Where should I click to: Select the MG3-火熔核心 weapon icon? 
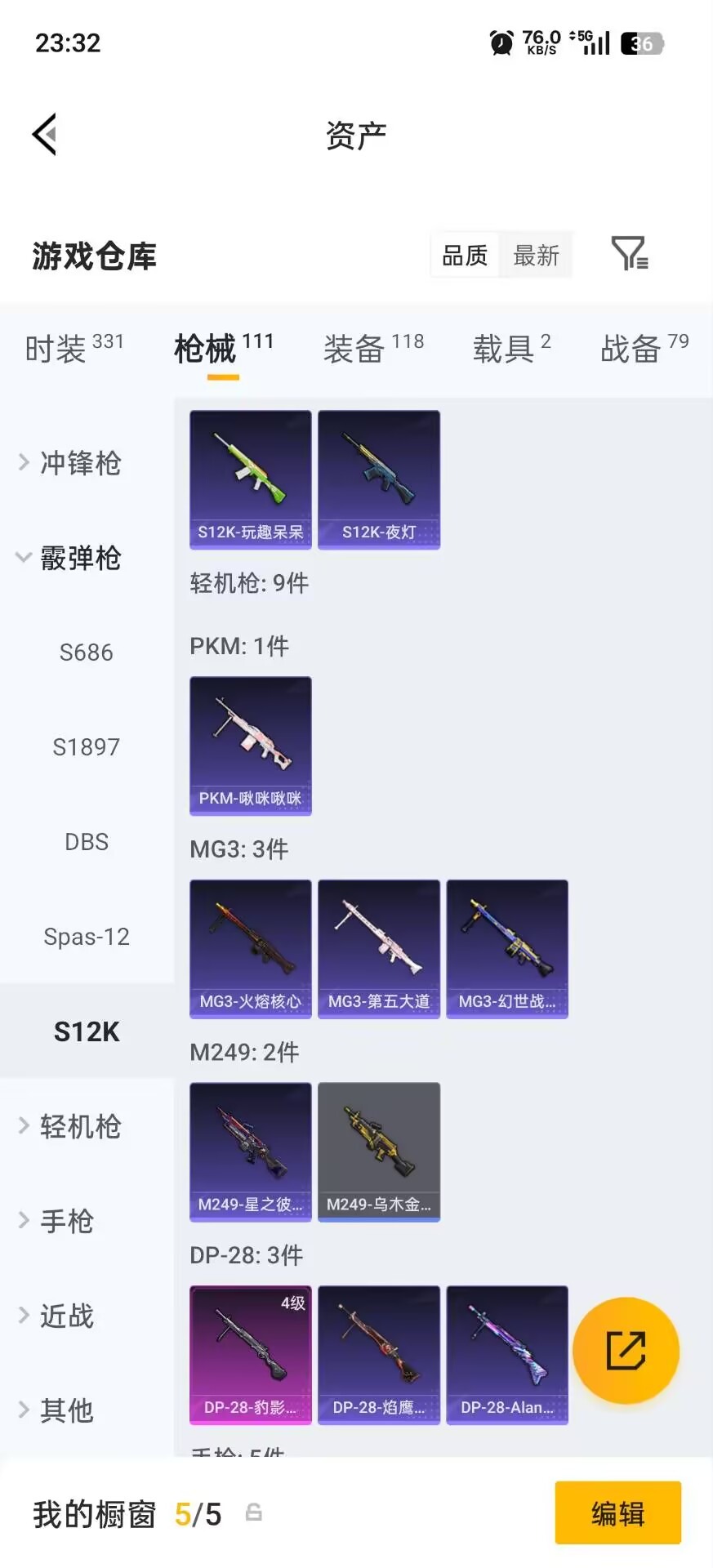249,948
